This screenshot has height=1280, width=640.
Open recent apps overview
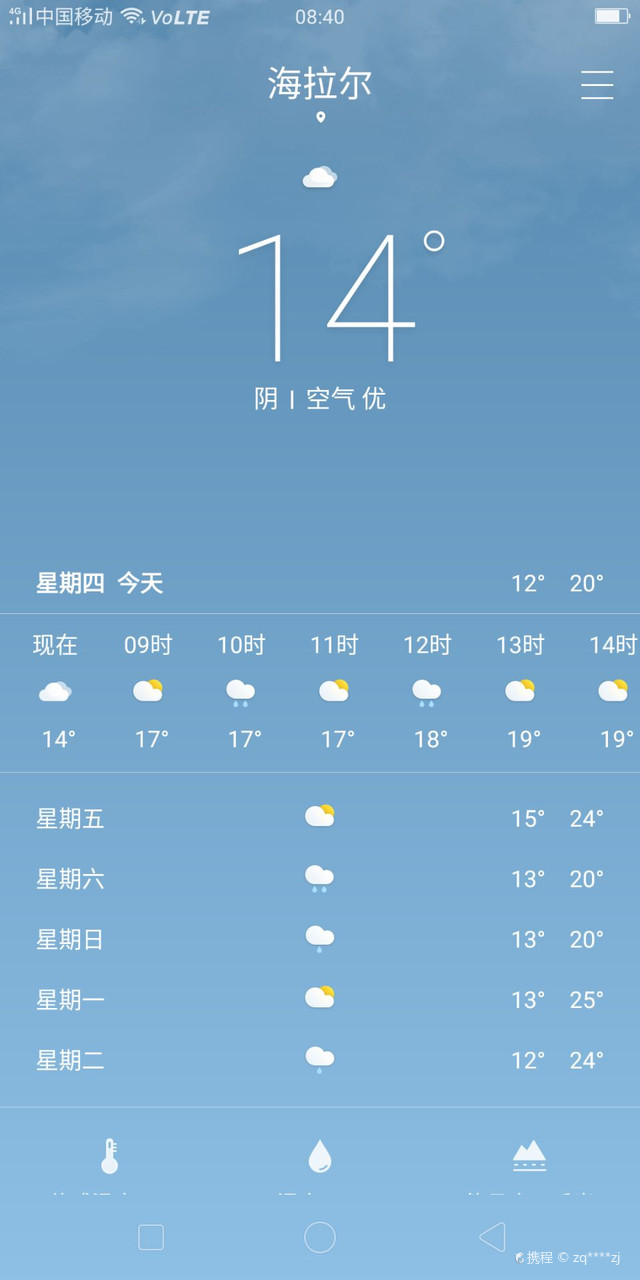pyautogui.click(x=151, y=1237)
